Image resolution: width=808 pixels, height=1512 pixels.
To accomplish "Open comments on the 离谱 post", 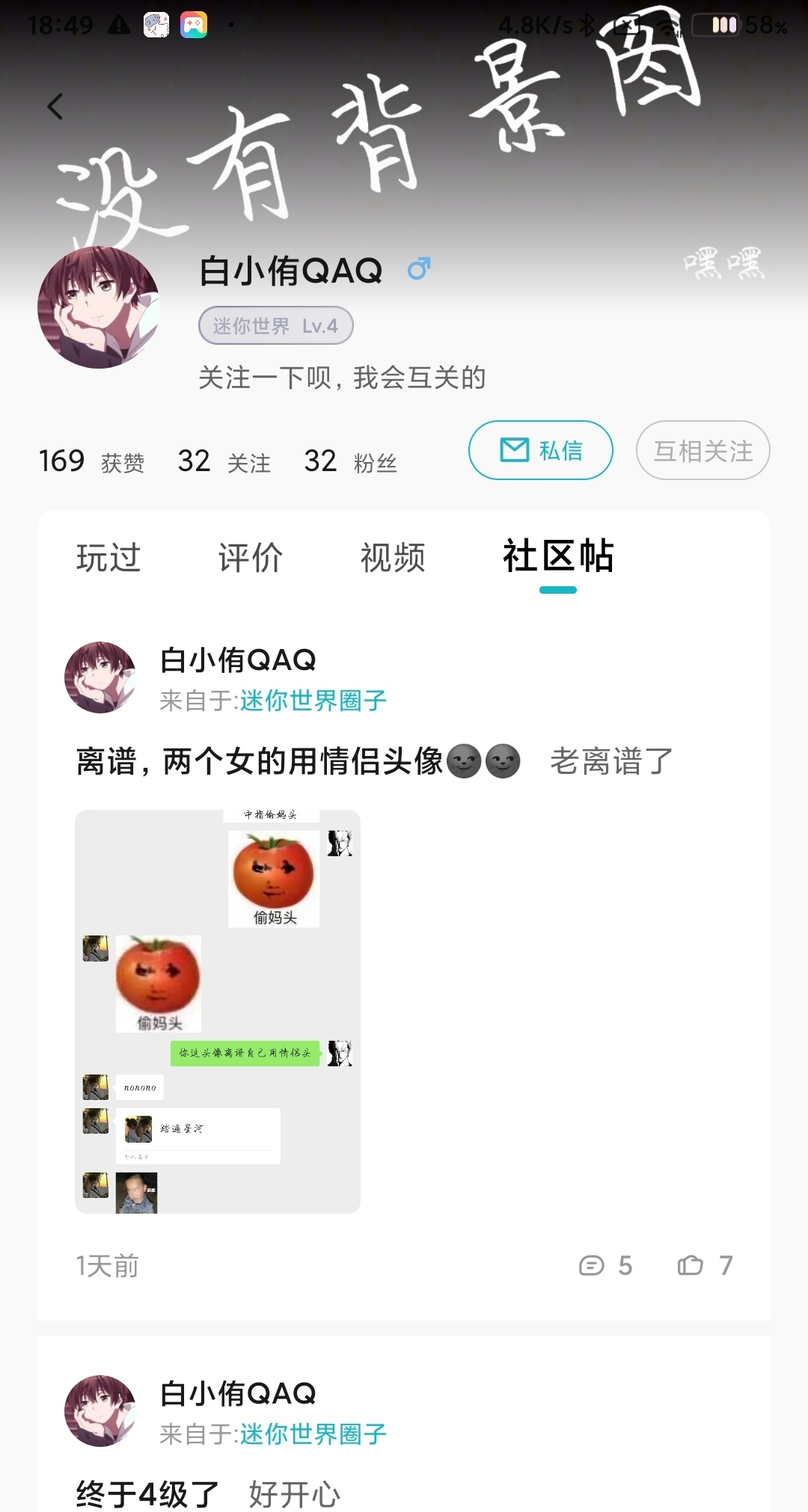I will [606, 1265].
